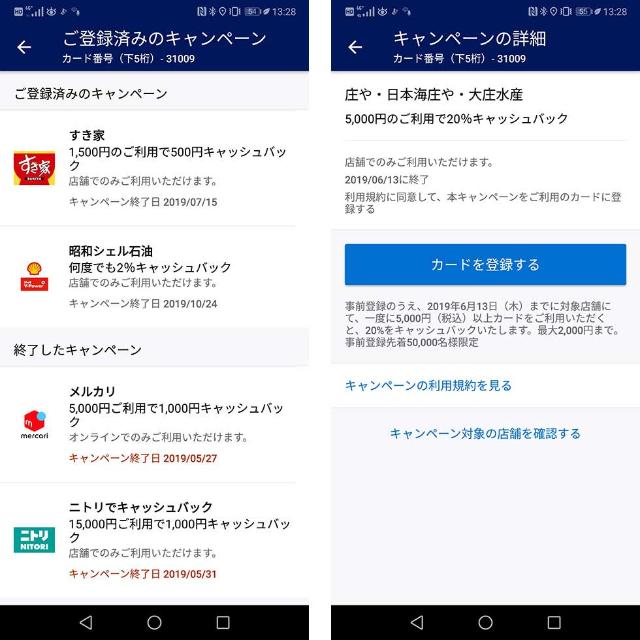Tap the カードを登録する button
Viewport: 640px width, 640px height.
point(485,265)
